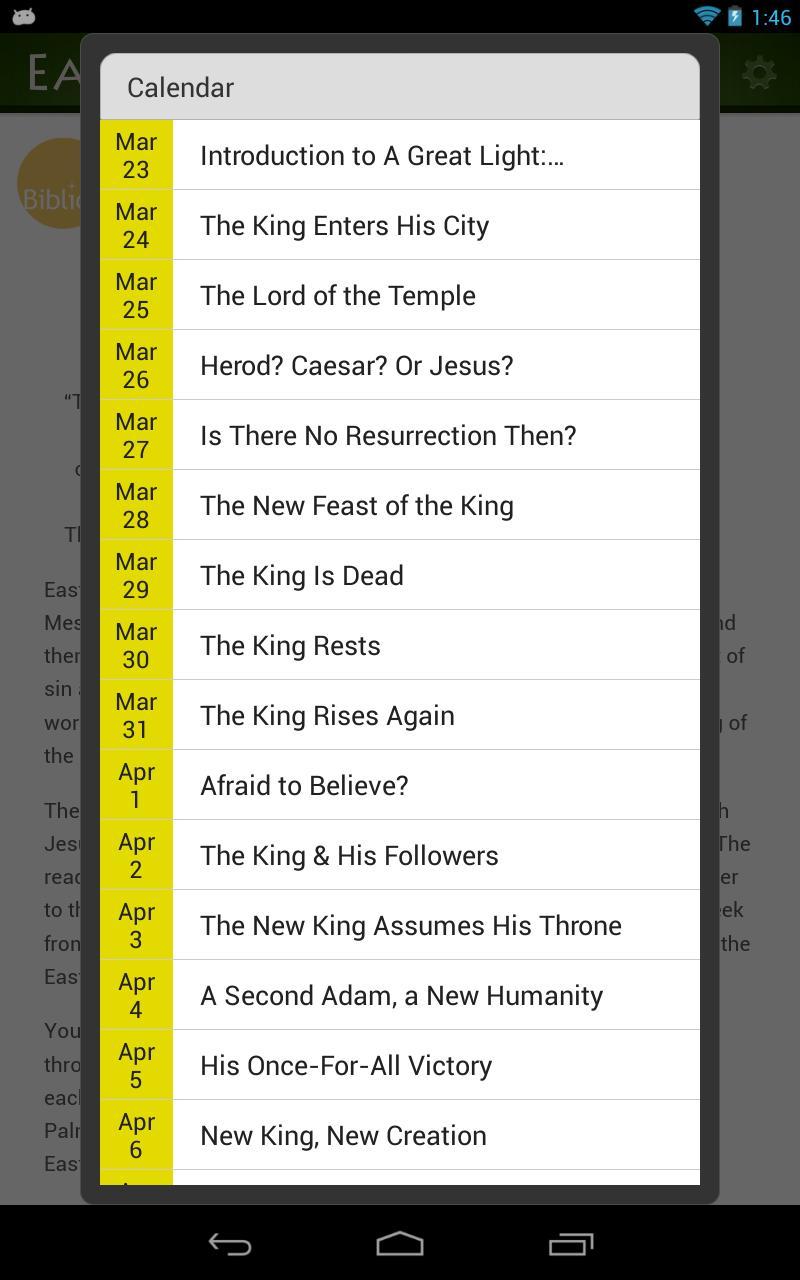Open The King & His Followers

tap(400, 855)
